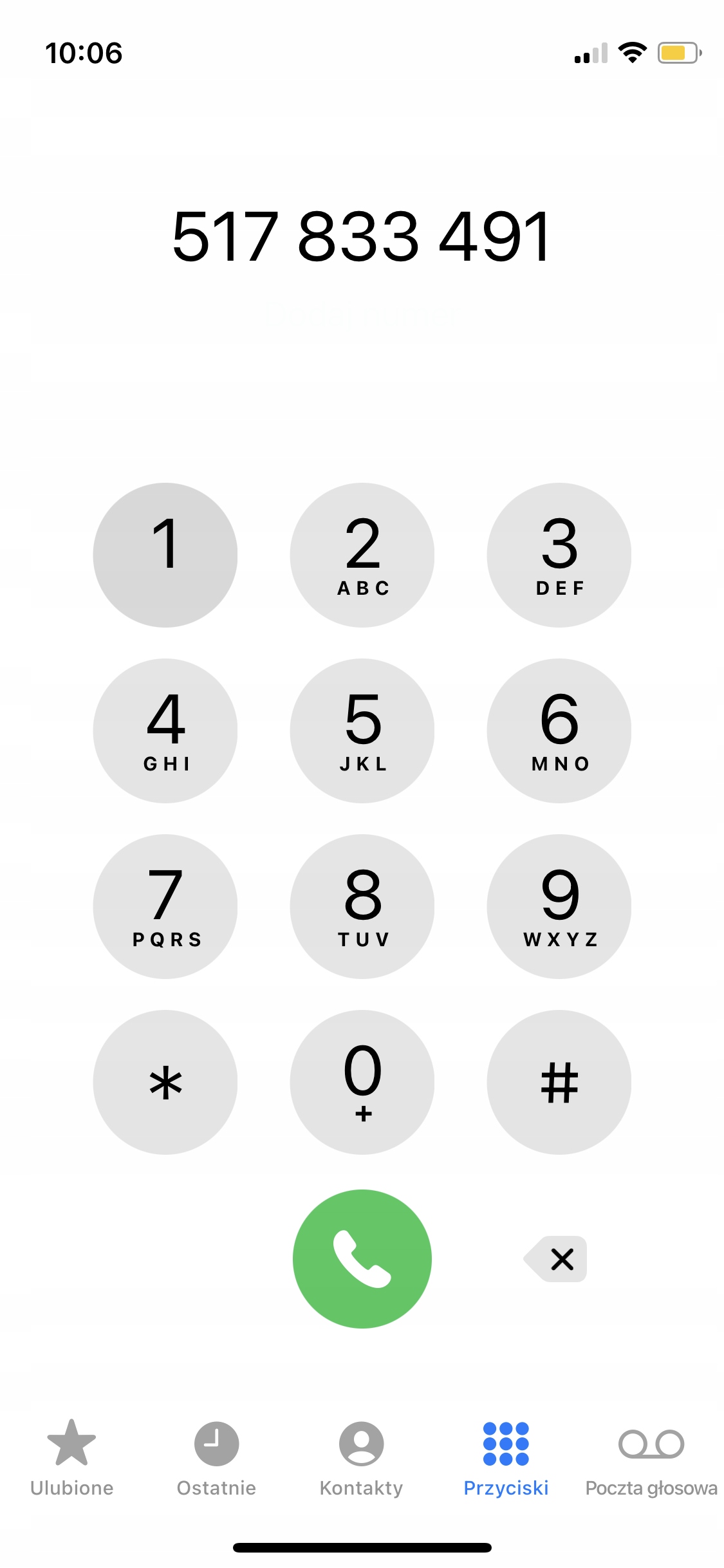The height and width of the screenshot is (1568, 724).
Task: Call the entered number with green button
Action: tap(362, 1258)
